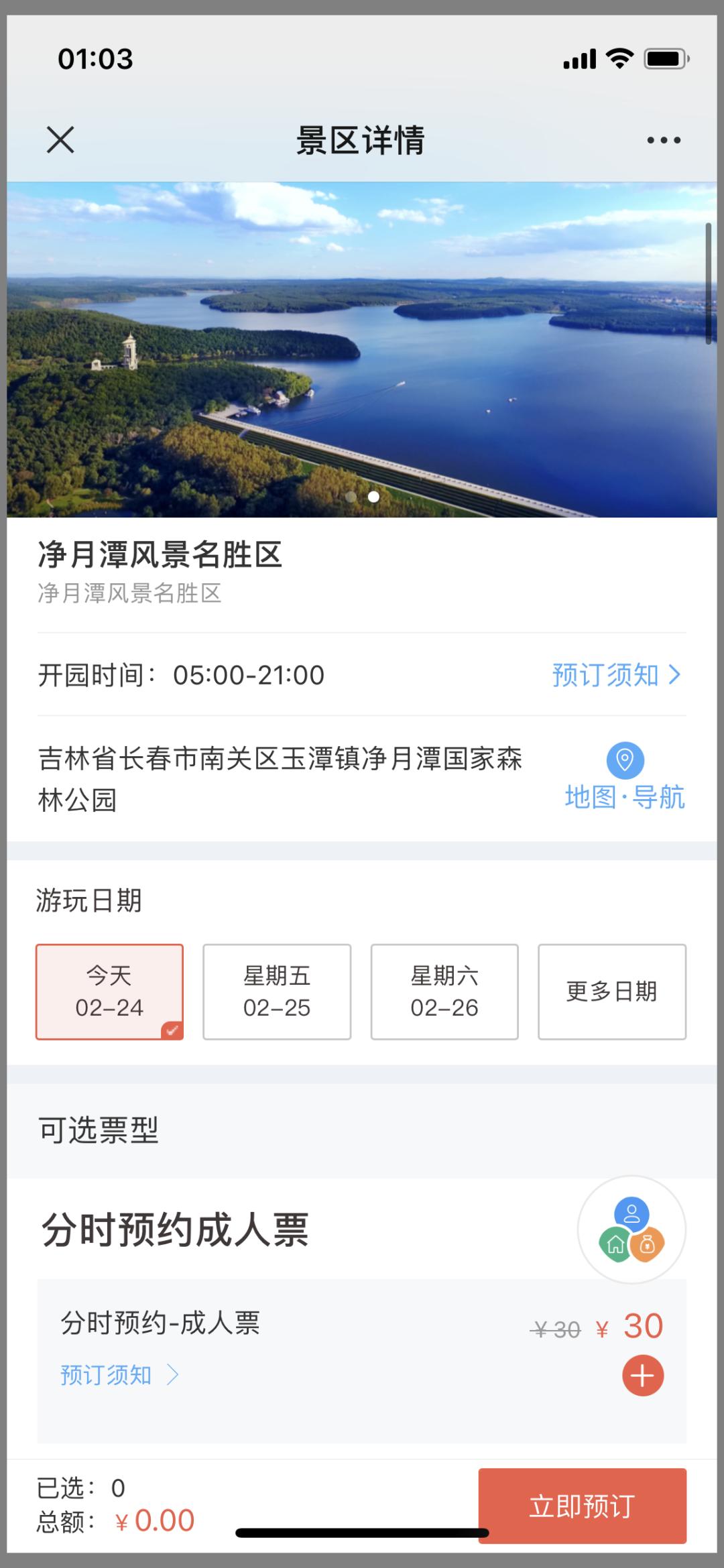Add one 分时预约-成人票 ticket
Image resolution: width=724 pixels, height=1568 pixels.
(x=643, y=1375)
